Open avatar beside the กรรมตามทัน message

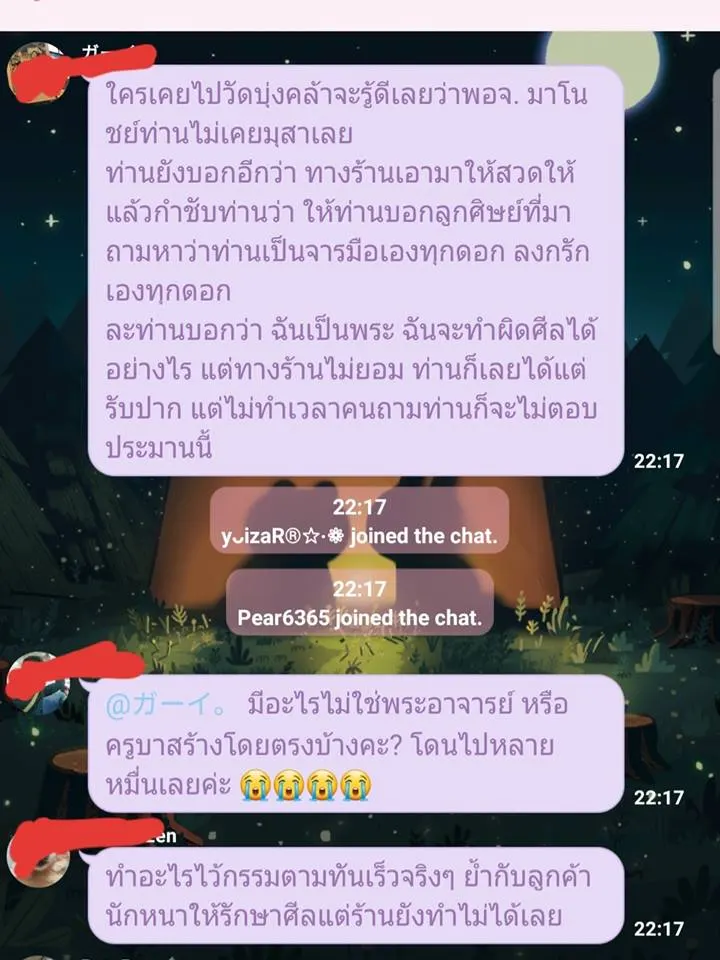click(37, 856)
